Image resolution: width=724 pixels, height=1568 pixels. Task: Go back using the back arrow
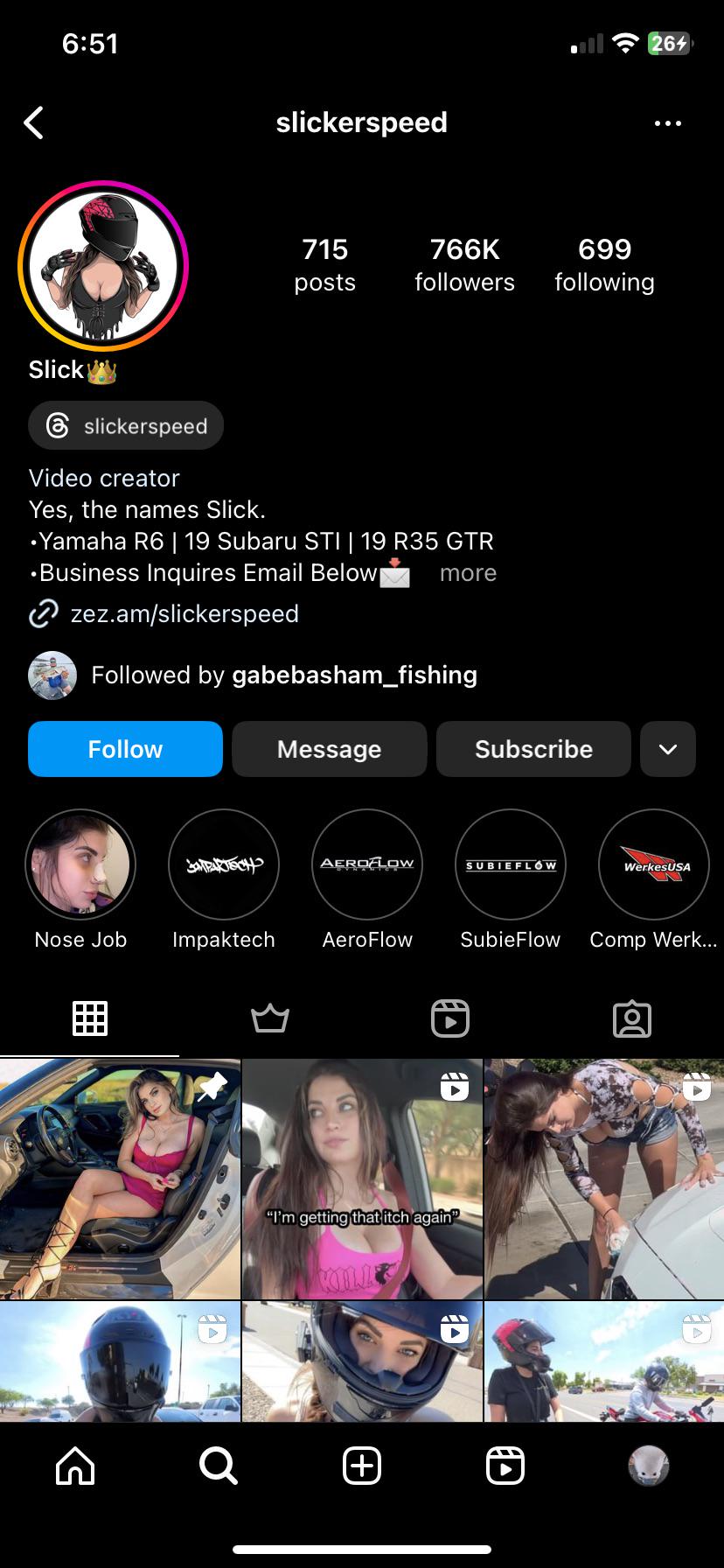click(33, 123)
